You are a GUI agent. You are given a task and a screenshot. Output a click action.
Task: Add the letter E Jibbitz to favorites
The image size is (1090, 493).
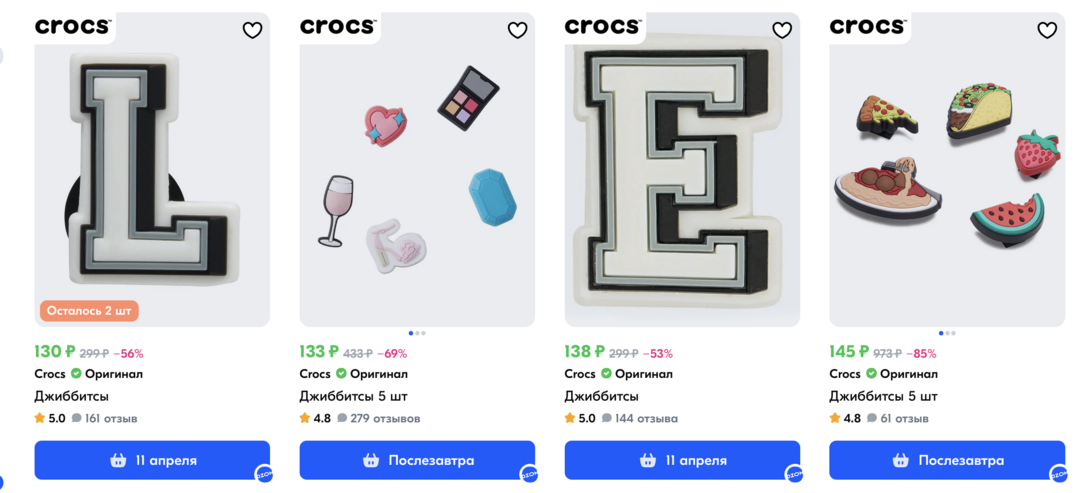point(782,30)
